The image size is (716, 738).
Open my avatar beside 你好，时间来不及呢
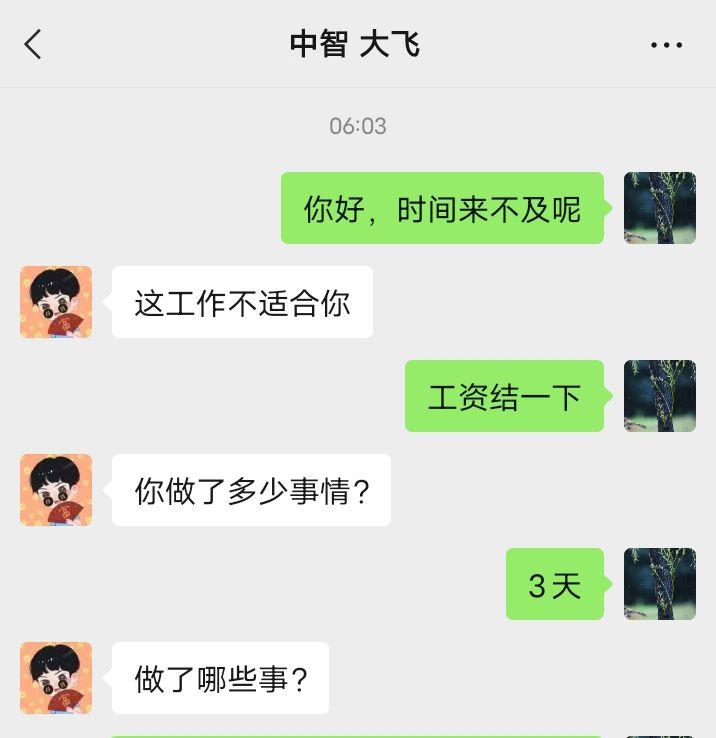(x=660, y=208)
